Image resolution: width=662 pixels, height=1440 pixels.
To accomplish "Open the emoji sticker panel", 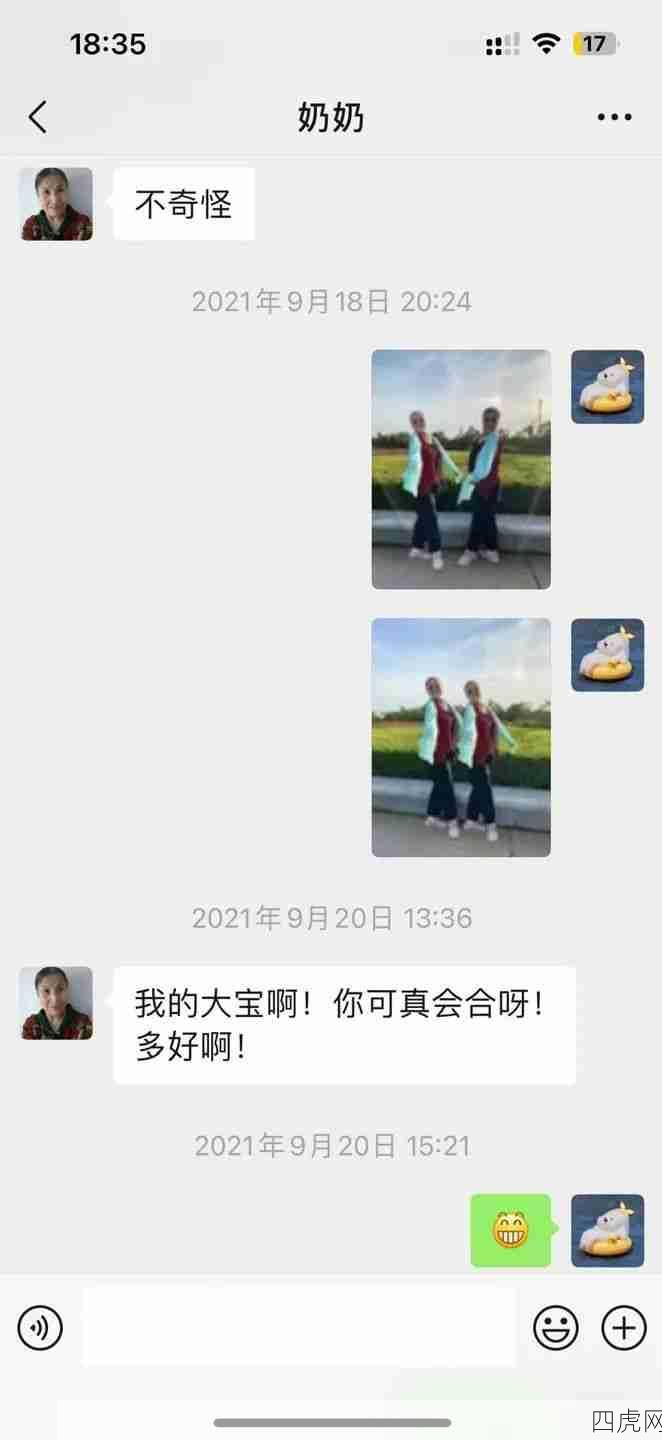I will [x=555, y=1328].
